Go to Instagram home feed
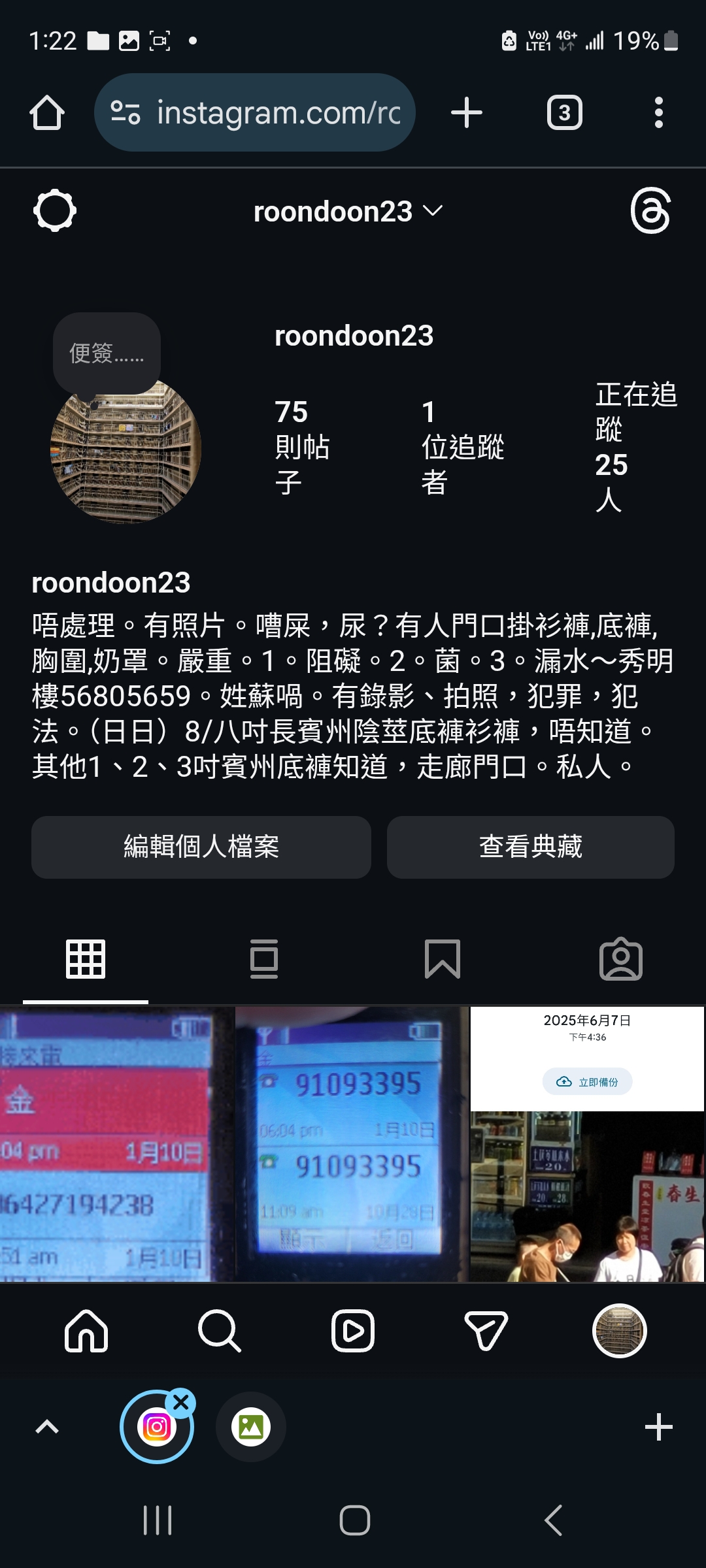The height and width of the screenshot is (1568, 706). pos(86,1330)
